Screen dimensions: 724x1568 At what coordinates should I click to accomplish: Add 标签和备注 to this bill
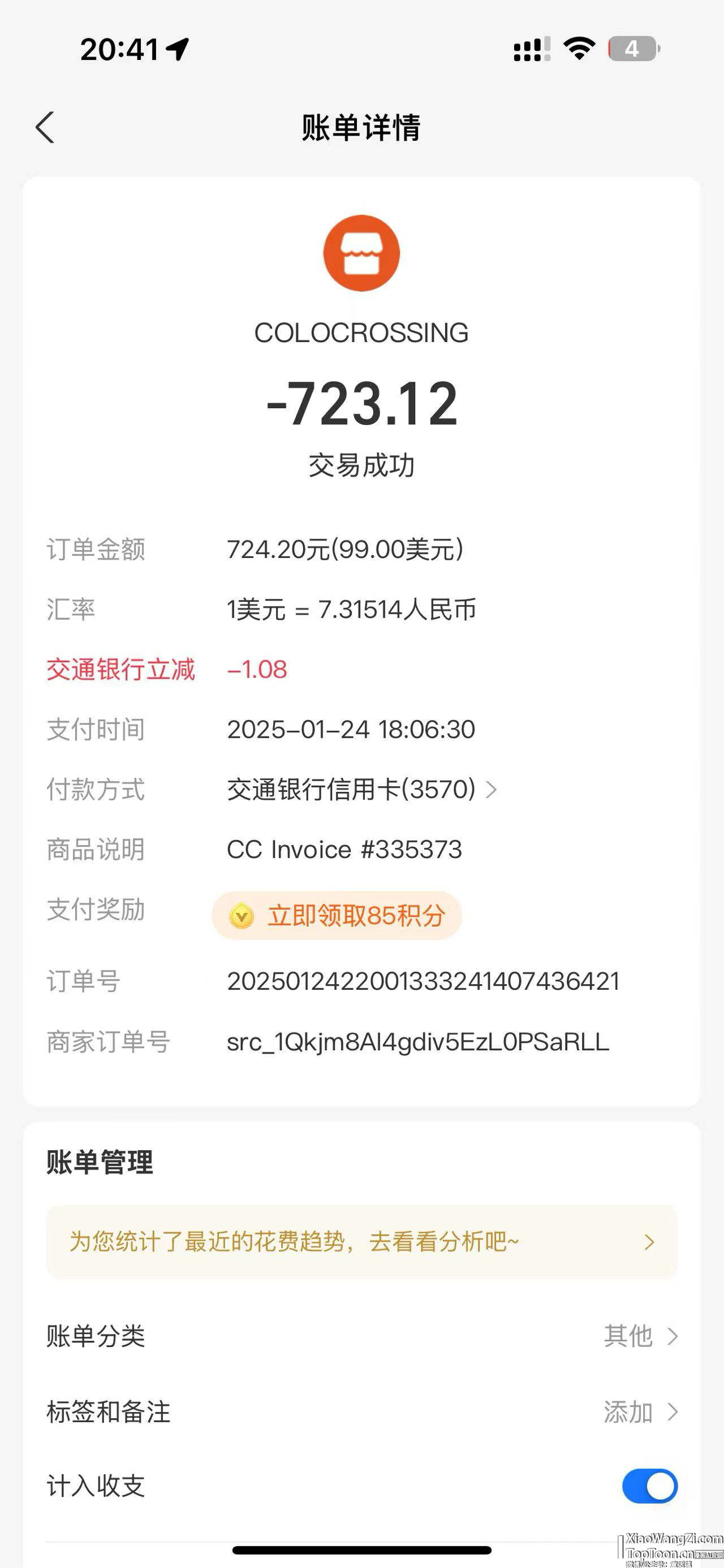pyautogui.click(x=639, y=1411)
